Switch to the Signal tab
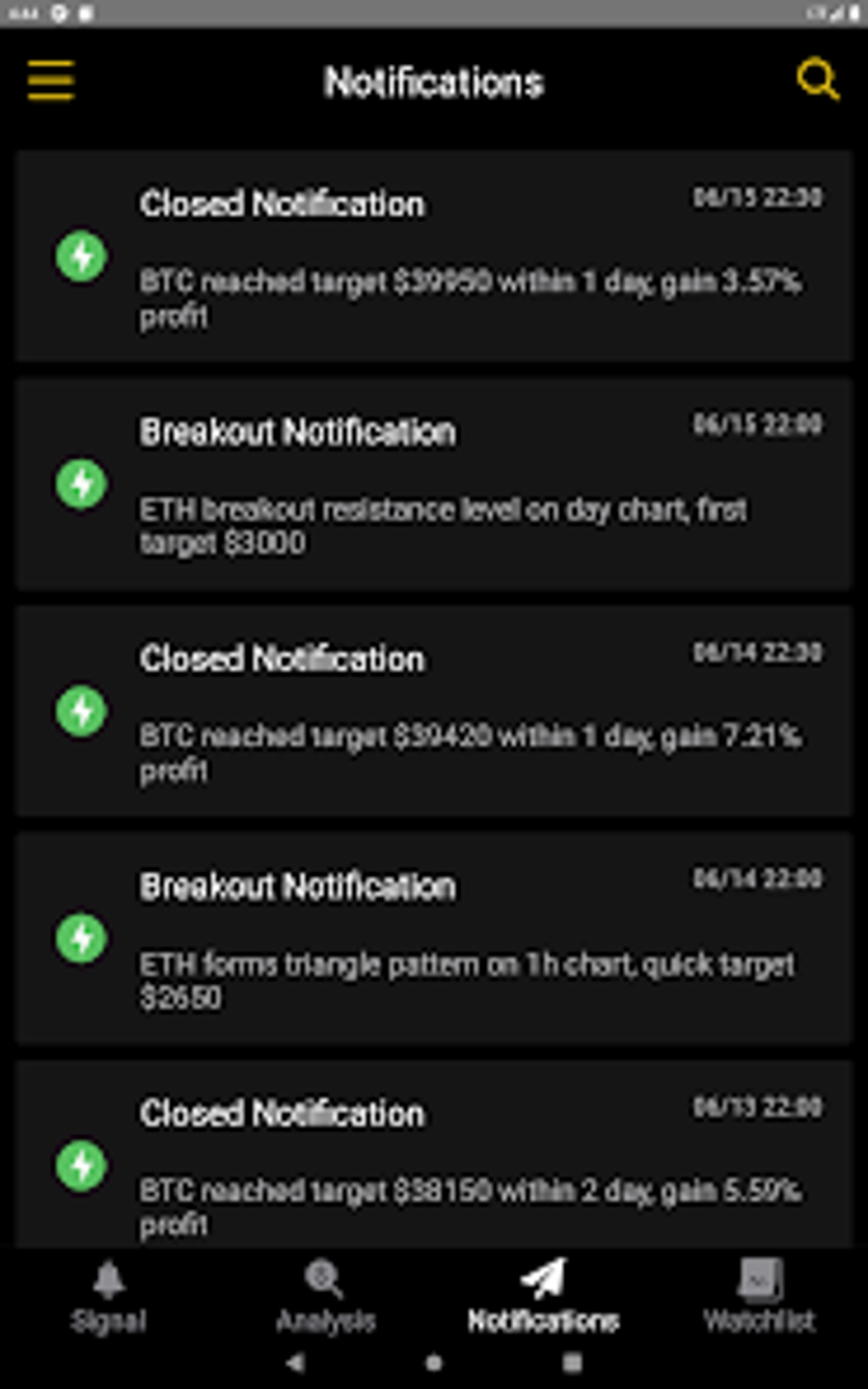Image resolution: width=868 pixels, height=1389 pixels. 108,1297
